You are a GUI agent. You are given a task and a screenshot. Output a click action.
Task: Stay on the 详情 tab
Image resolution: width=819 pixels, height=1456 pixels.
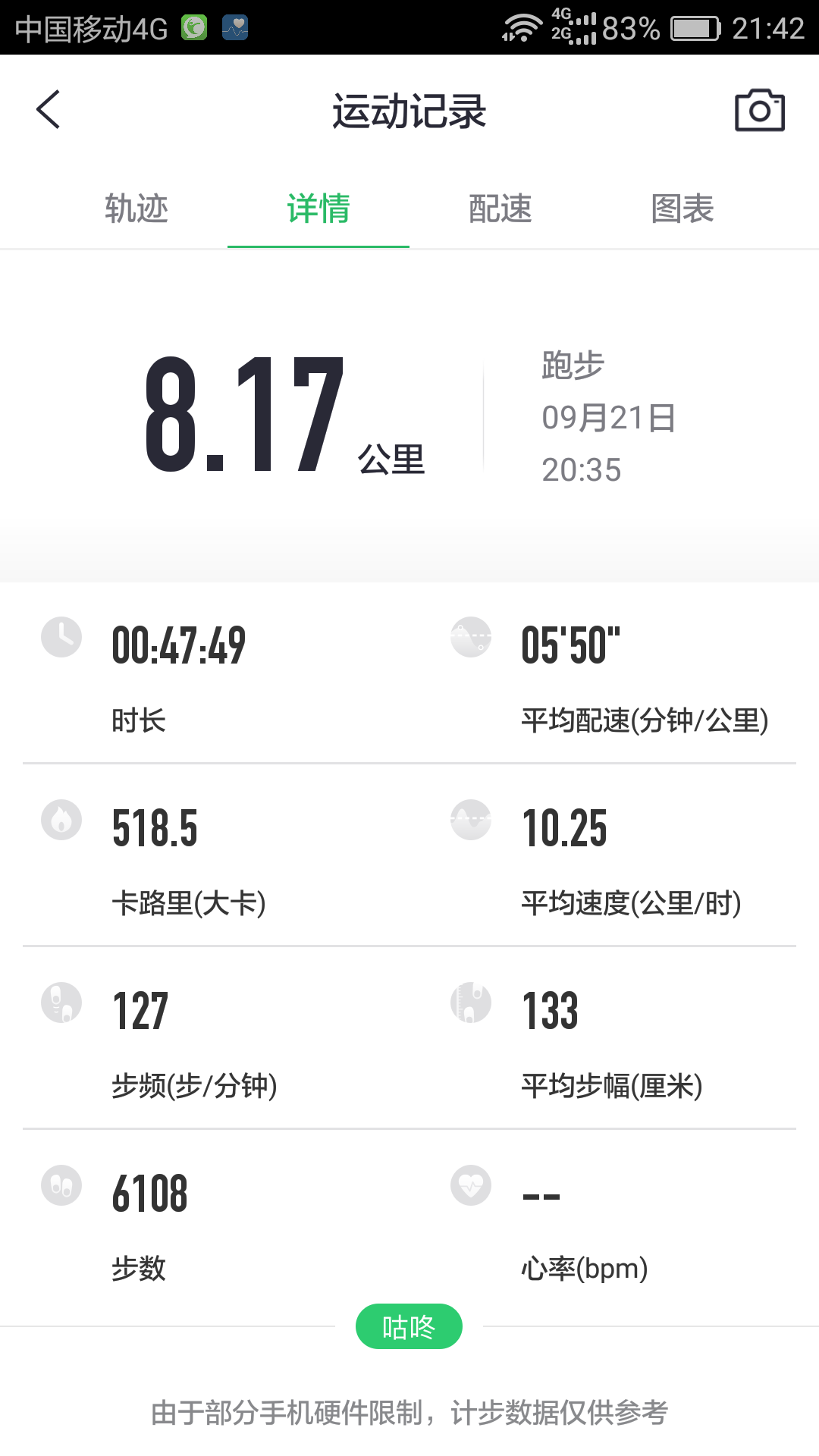point(318,210)
